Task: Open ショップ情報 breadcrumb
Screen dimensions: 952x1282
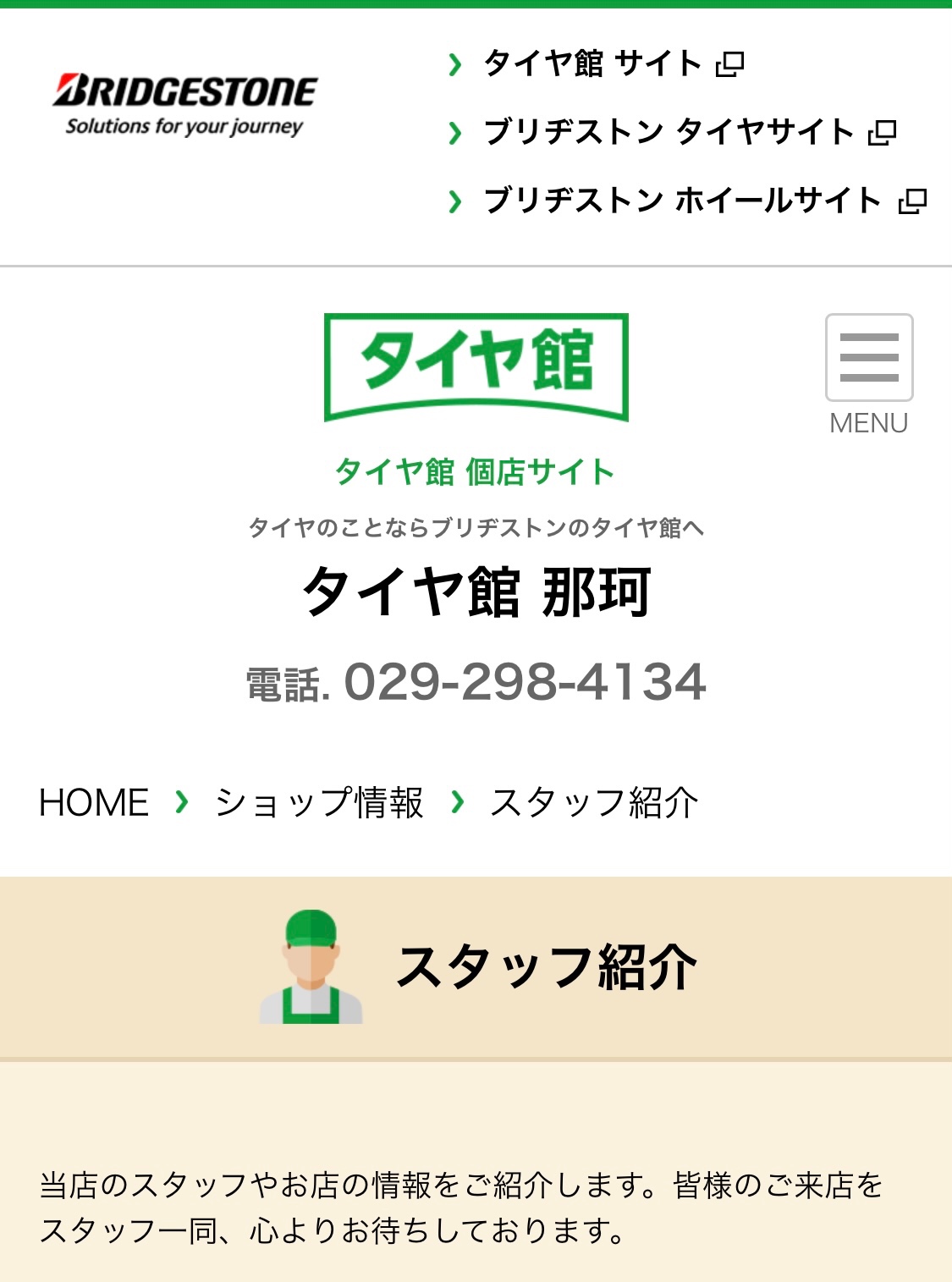Action: [x=319, y=802]
